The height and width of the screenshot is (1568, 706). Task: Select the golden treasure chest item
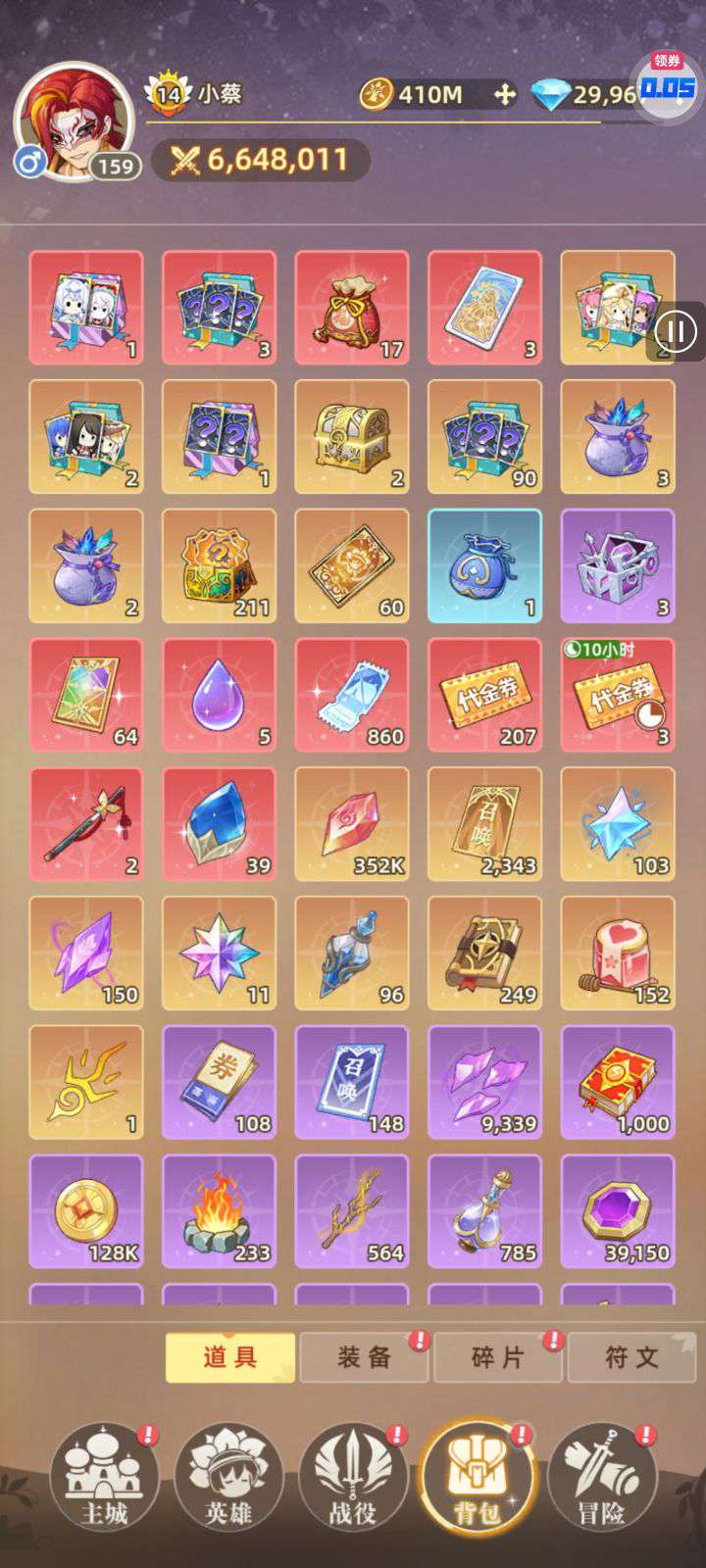click(x=352, y=437)
